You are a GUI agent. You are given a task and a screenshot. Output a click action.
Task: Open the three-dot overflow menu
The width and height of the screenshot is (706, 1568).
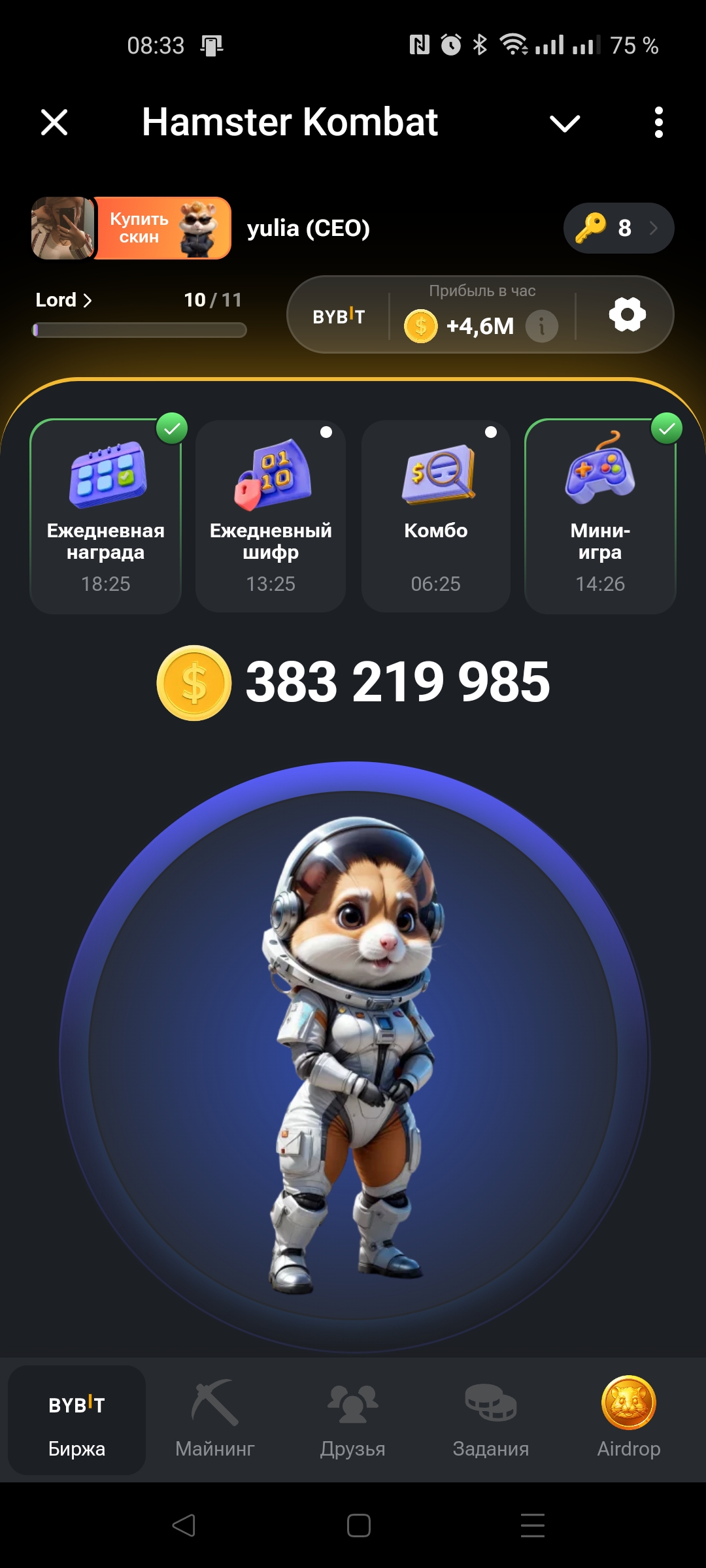click(x=658, y=122)
